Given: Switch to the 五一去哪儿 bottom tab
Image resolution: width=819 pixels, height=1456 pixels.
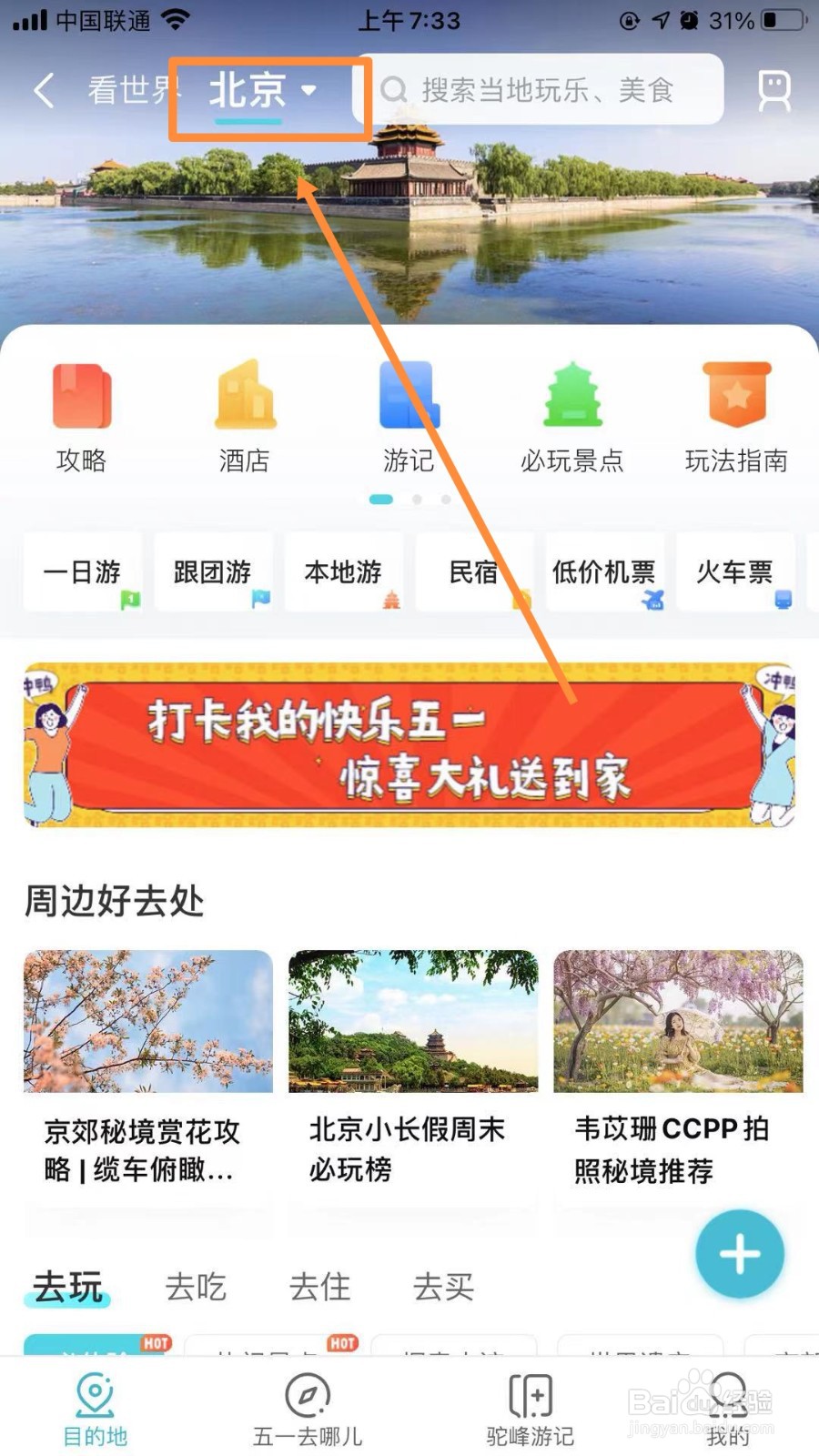Looking at the screenshot, I should click(x=308, y=1406).
